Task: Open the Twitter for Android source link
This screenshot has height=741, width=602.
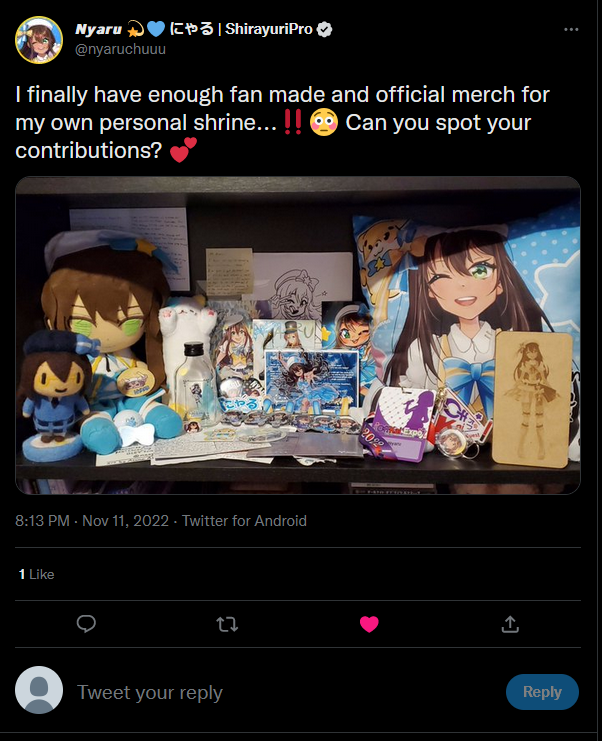Action: pyautogui.click(x=244, y=521)
